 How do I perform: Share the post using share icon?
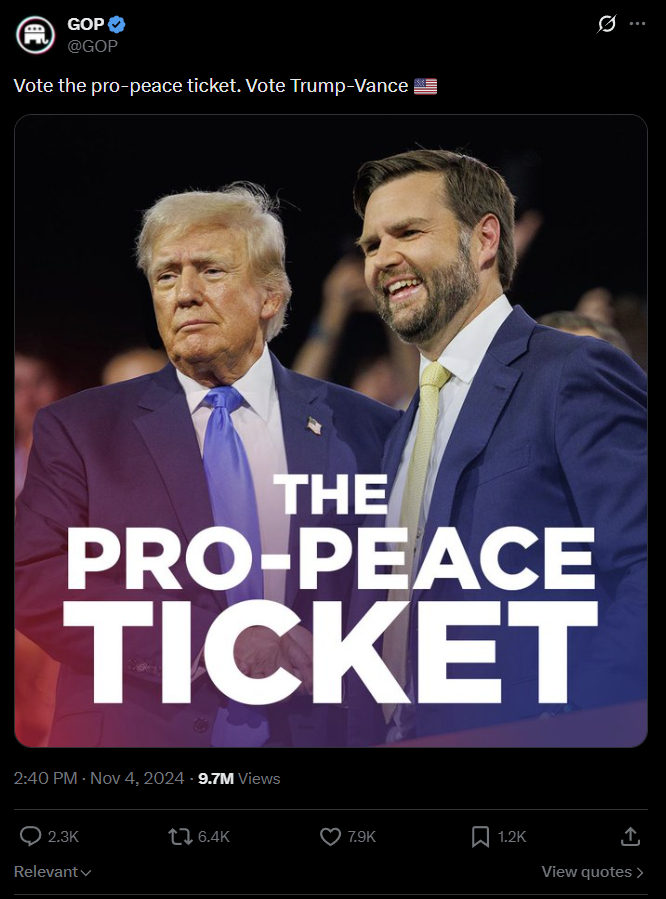pos(630,836)
